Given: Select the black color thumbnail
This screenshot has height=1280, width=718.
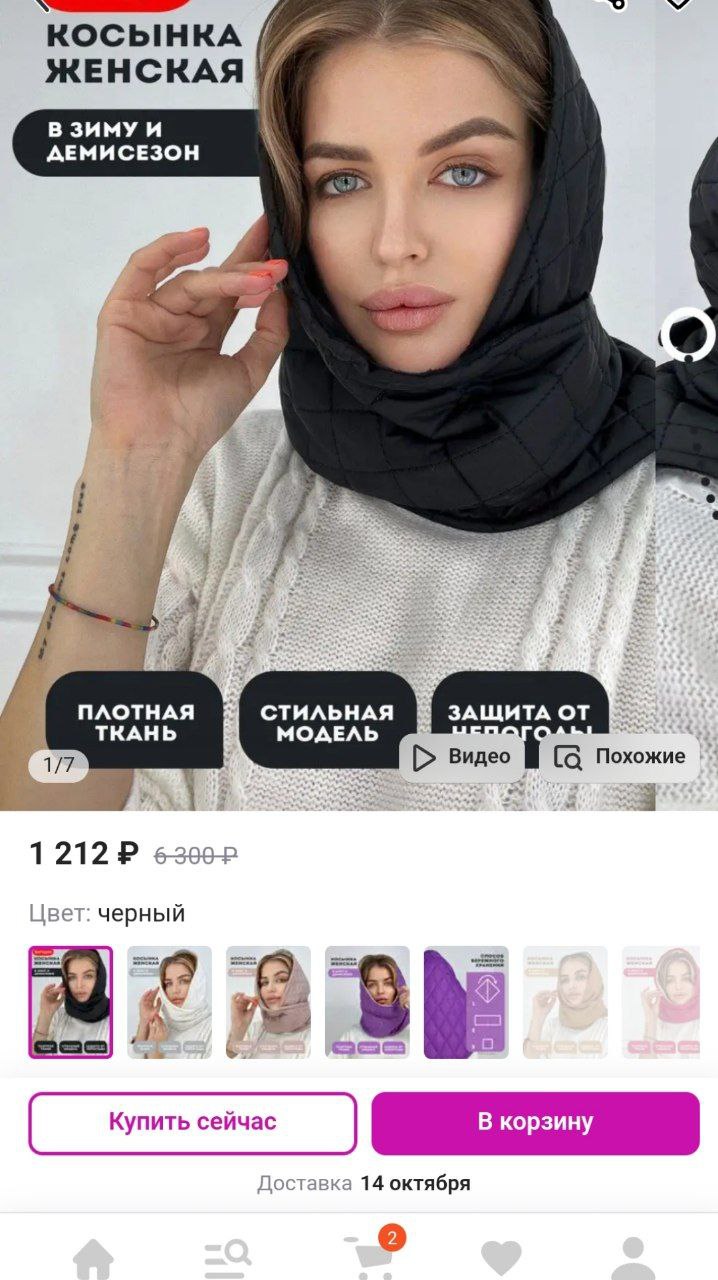Looking at the screenshot, I should (x=71, y=1002).
